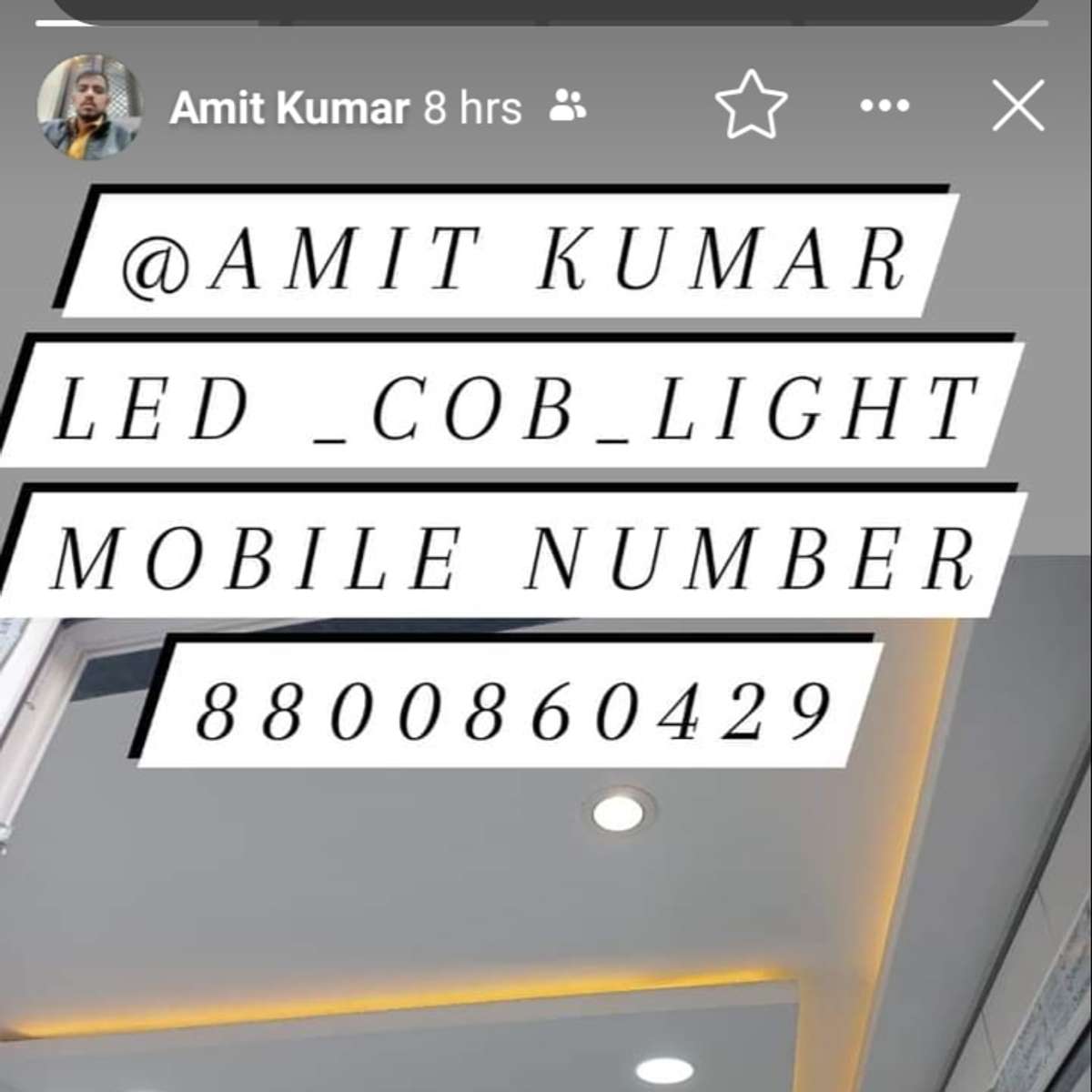Close the story viewer

point(1017,106)
